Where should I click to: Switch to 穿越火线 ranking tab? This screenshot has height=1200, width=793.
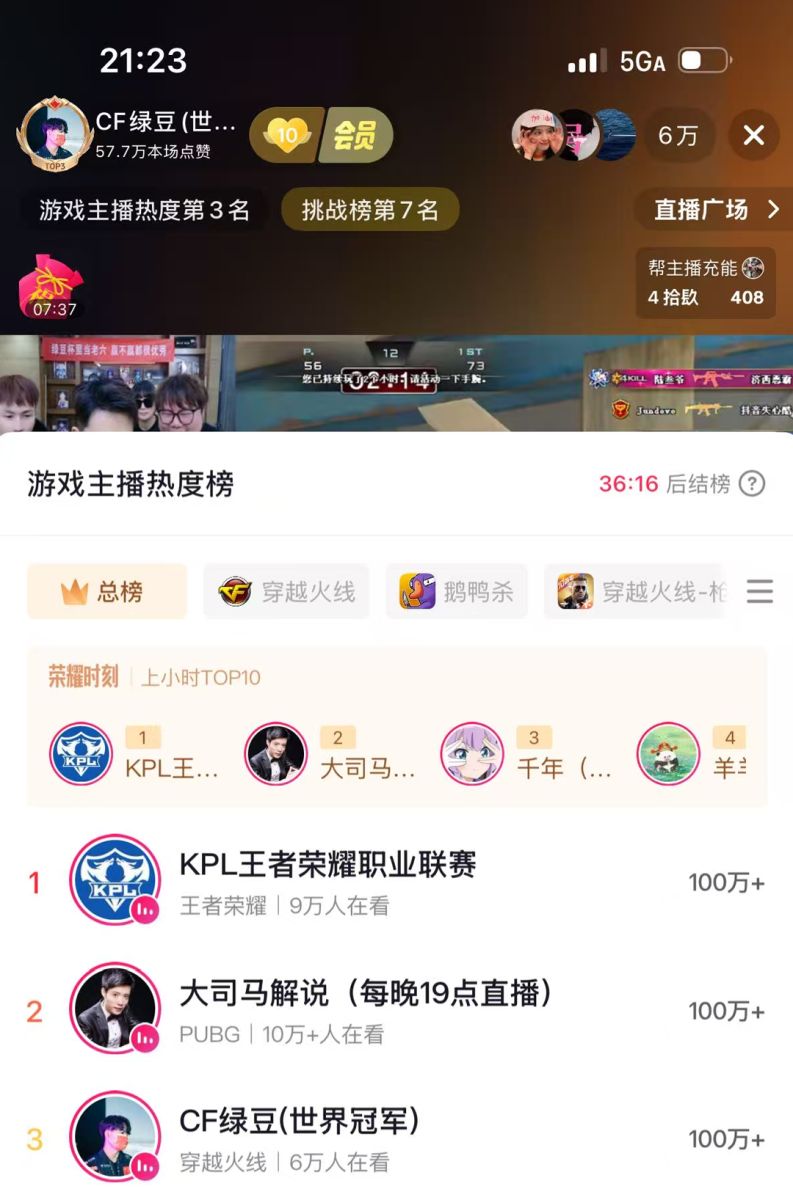click(x=287, y=592)
